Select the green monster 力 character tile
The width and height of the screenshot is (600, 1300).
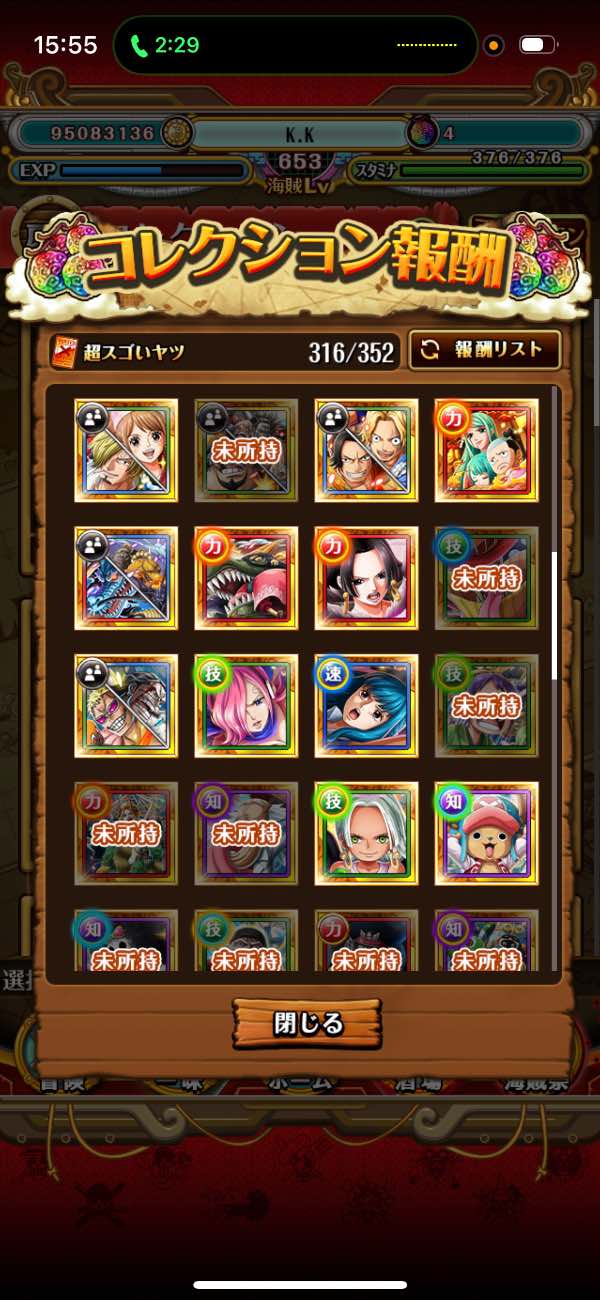point(246,578)
